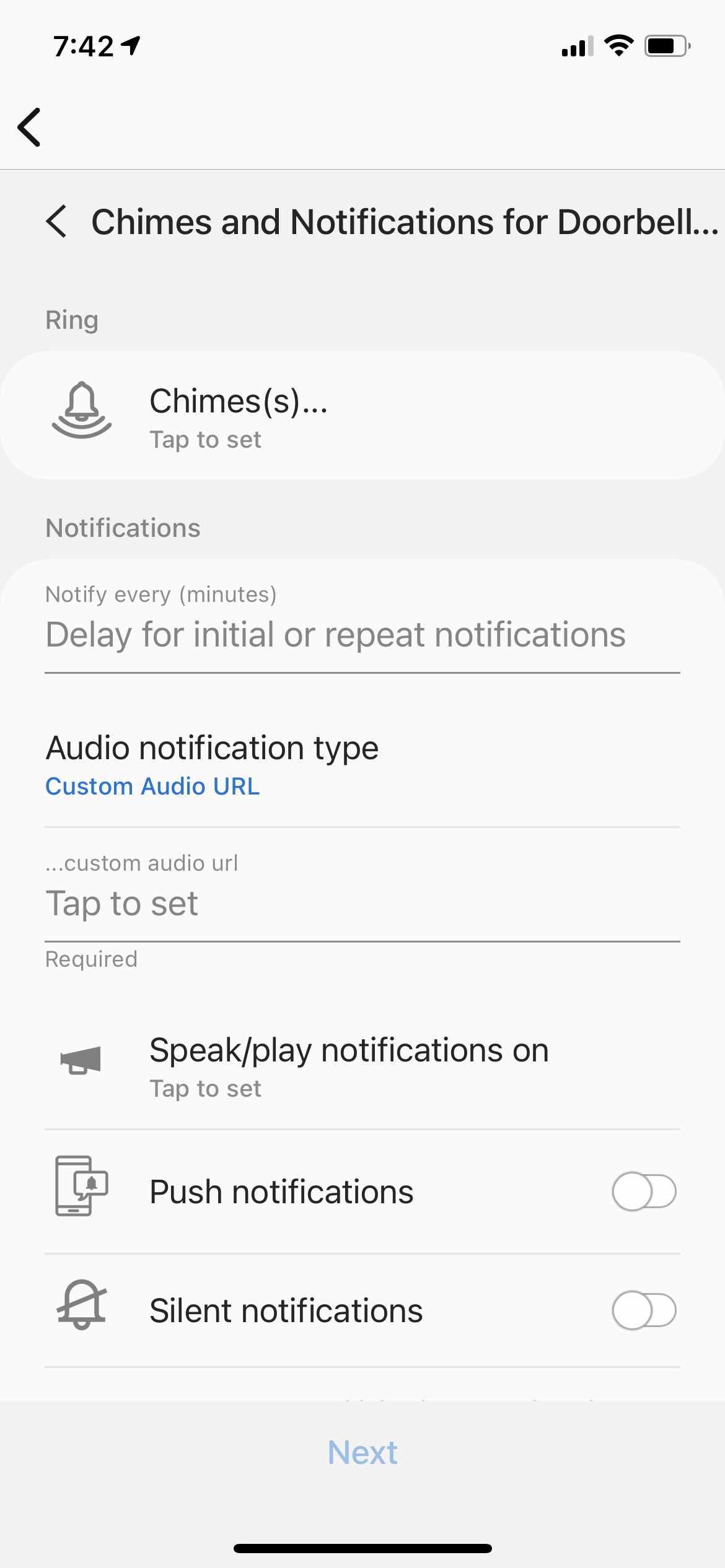The height and width of the screenshot is (1568, 725).
Task: Go back from Chimes and Notifications page
Action: (x=56, y=222)
